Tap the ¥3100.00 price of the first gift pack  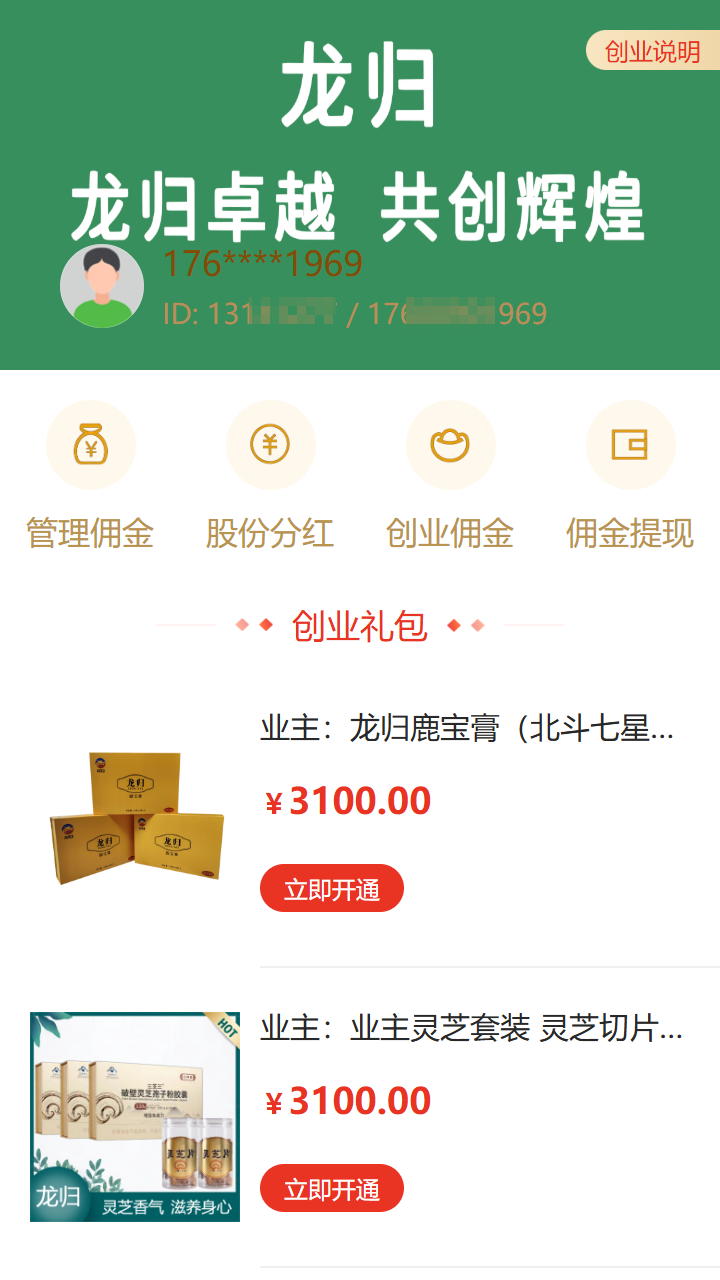pyautogui.click(x=347, y=800)
